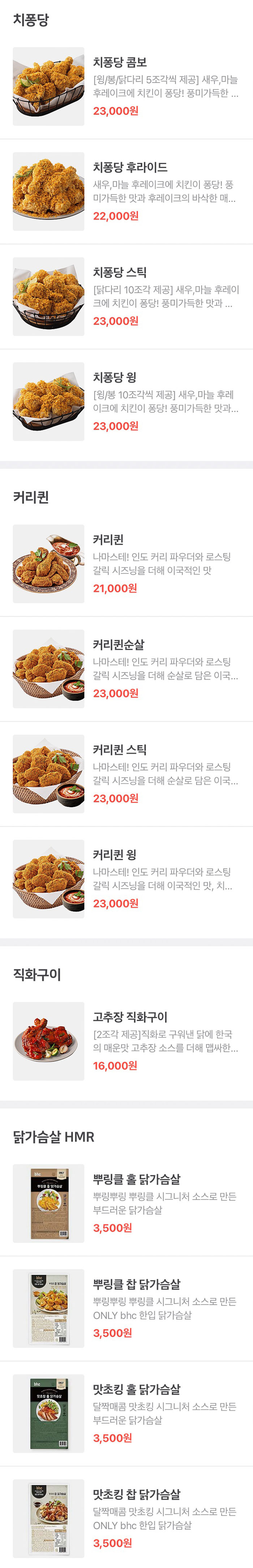253x1568 pixels.
Task: View the 치퐁당 스틱 item details
Action: tap(126, 296)
